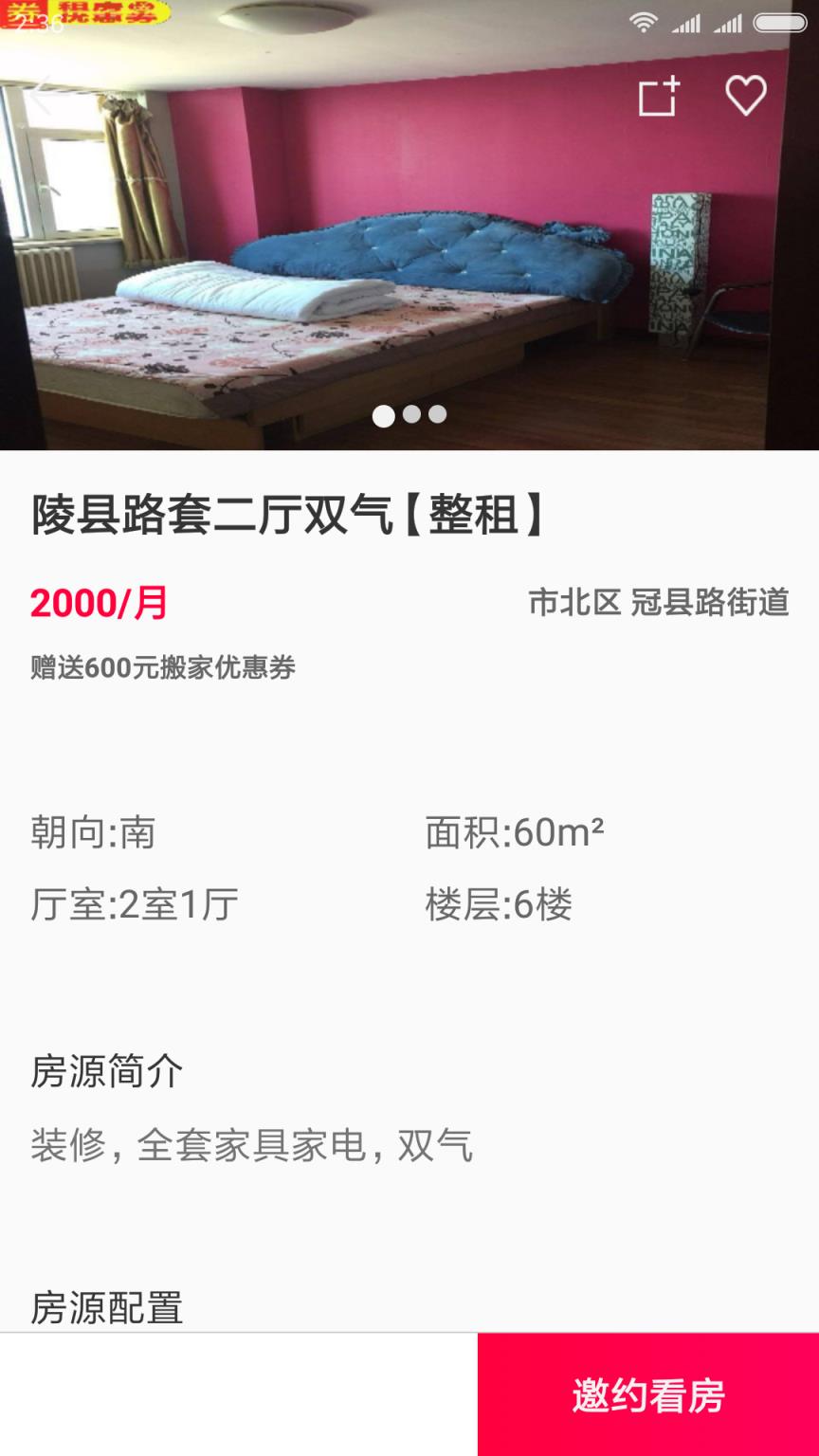Select the first carousel dot
The width and height of the screenshot is (819, 1456).
pyautogui.click(x=383, y=413)
